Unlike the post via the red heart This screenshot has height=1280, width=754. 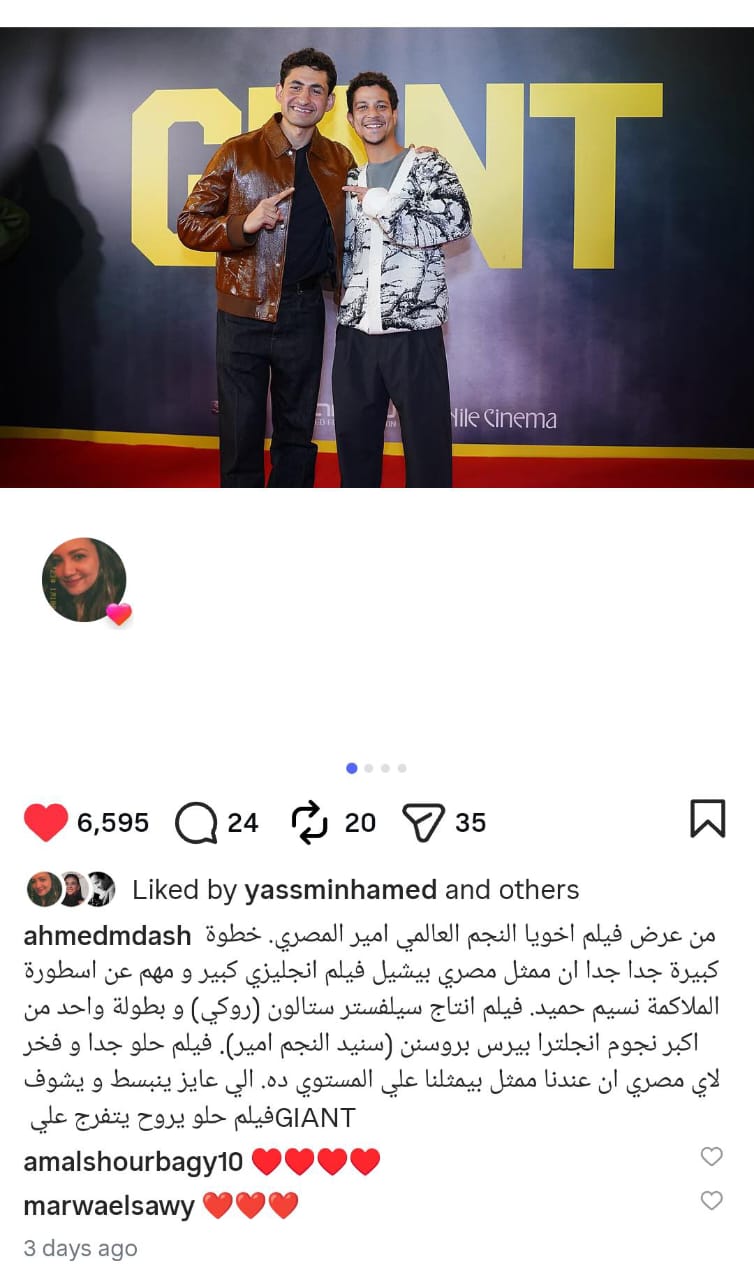click(x=45, y=822)
